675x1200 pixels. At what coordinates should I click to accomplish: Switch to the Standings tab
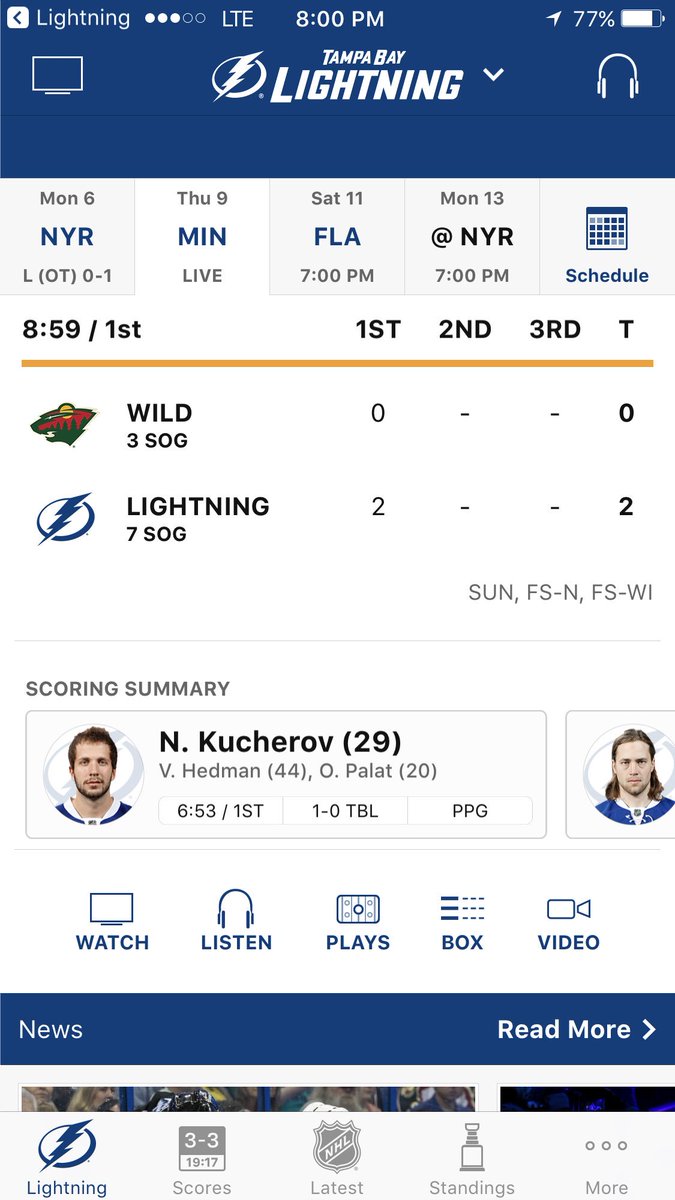point(472,1159)
